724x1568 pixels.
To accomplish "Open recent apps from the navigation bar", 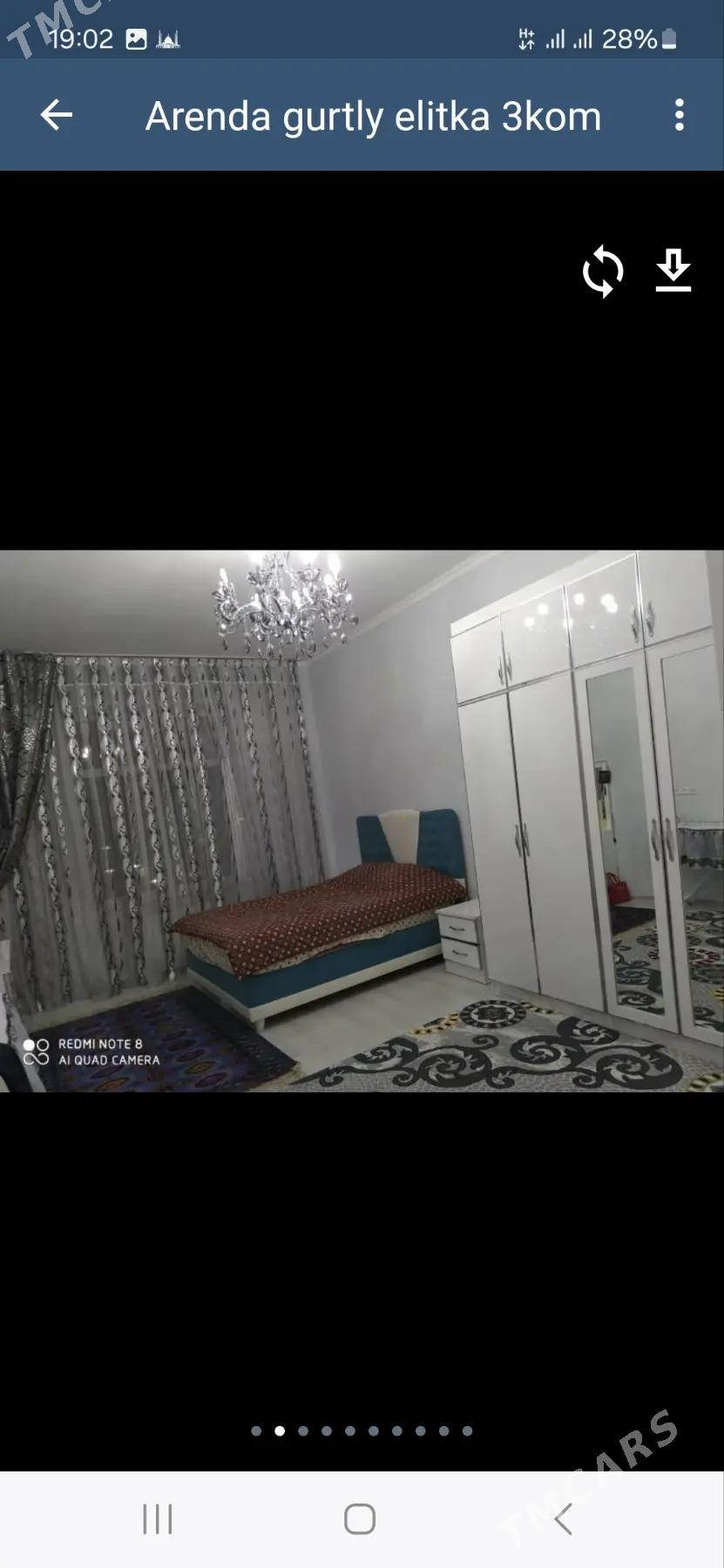I will coord(158,1519).
